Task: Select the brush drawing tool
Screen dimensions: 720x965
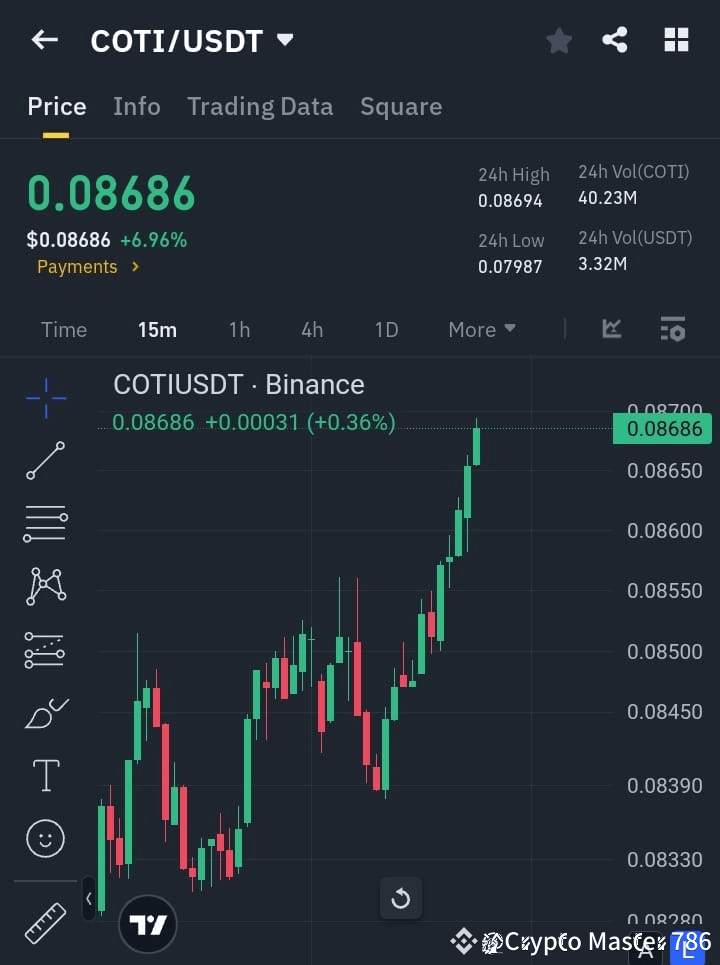Action: (x=45, y=712)
